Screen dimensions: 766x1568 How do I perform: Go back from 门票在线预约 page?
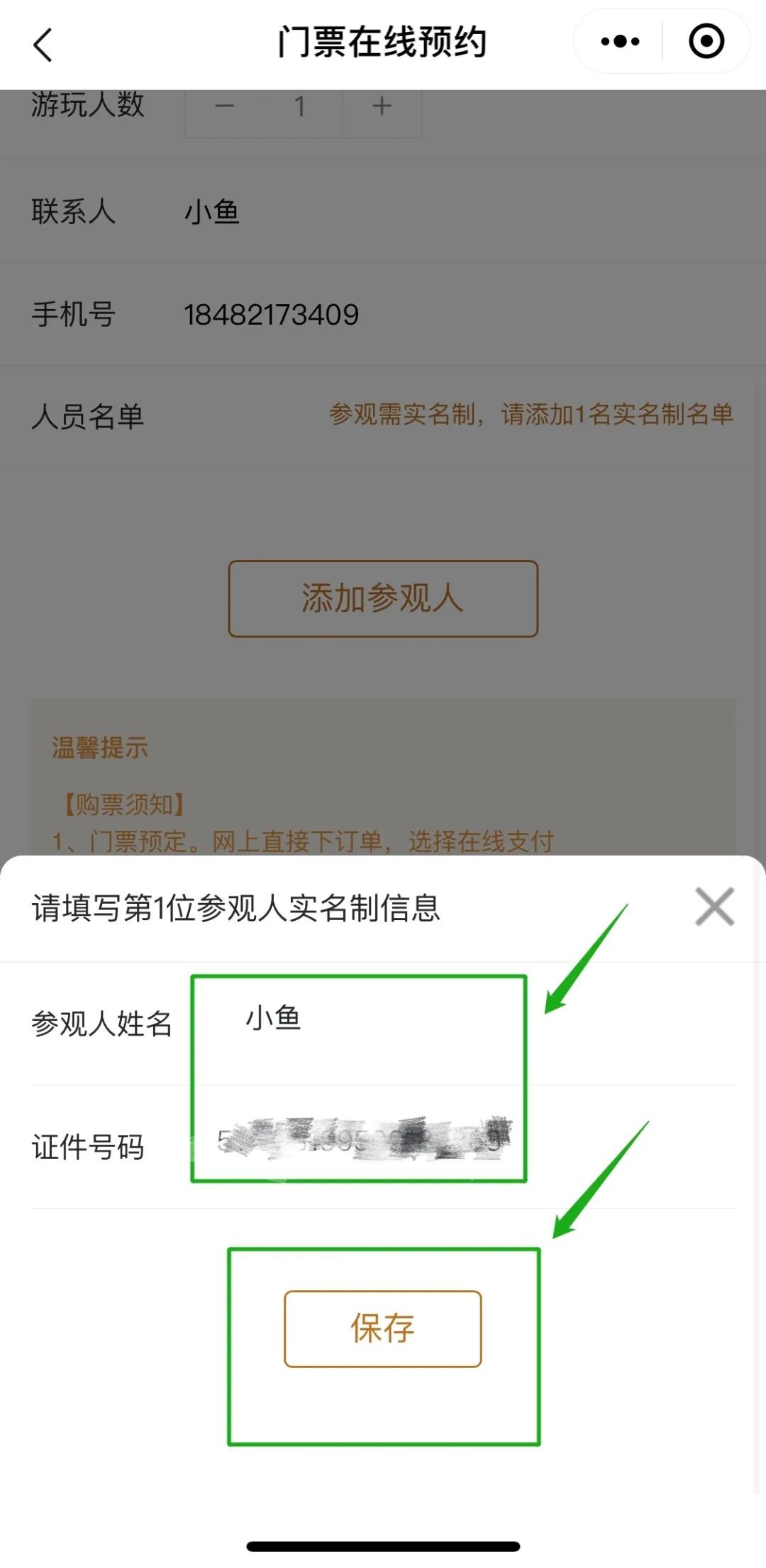[x=44, y=44]
